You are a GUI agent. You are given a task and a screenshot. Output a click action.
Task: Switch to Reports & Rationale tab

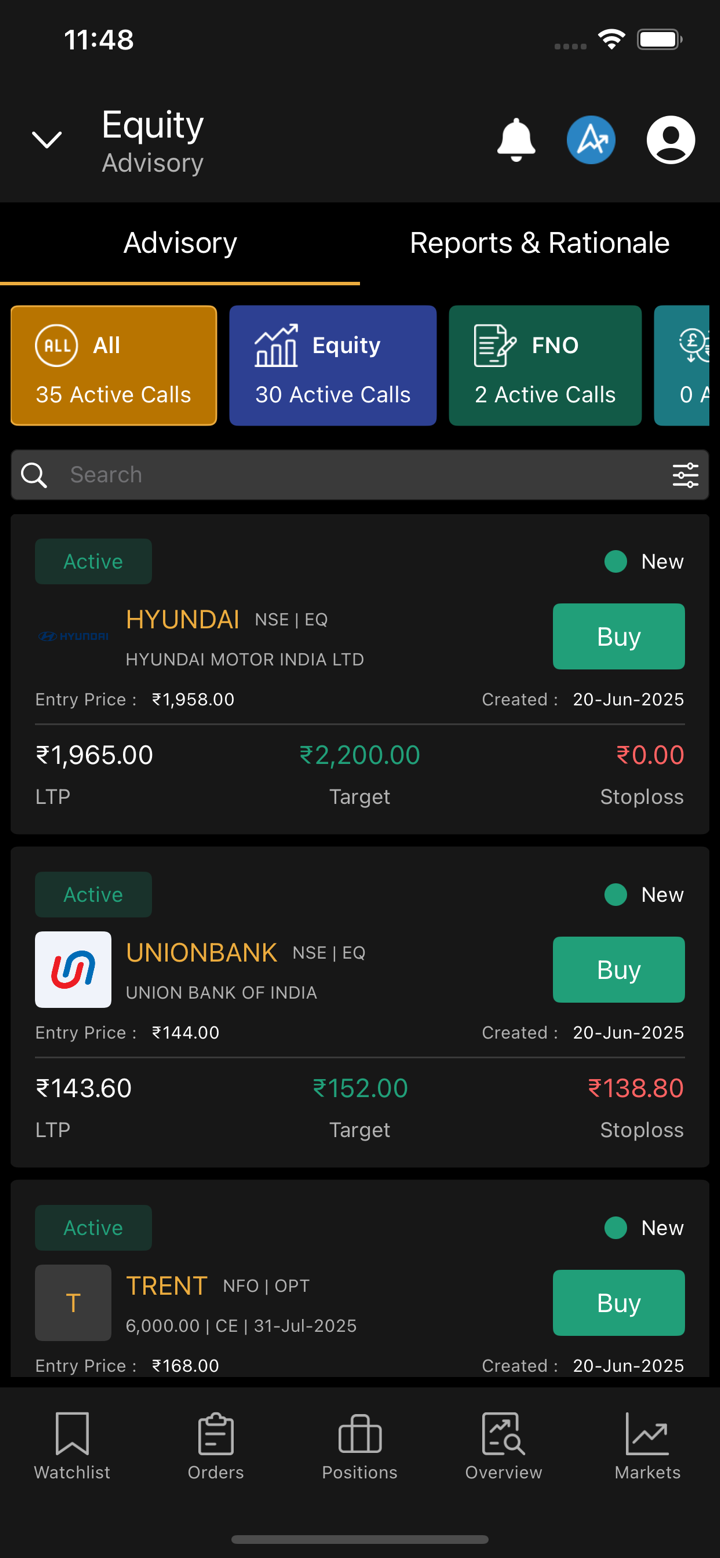point(539,243)
